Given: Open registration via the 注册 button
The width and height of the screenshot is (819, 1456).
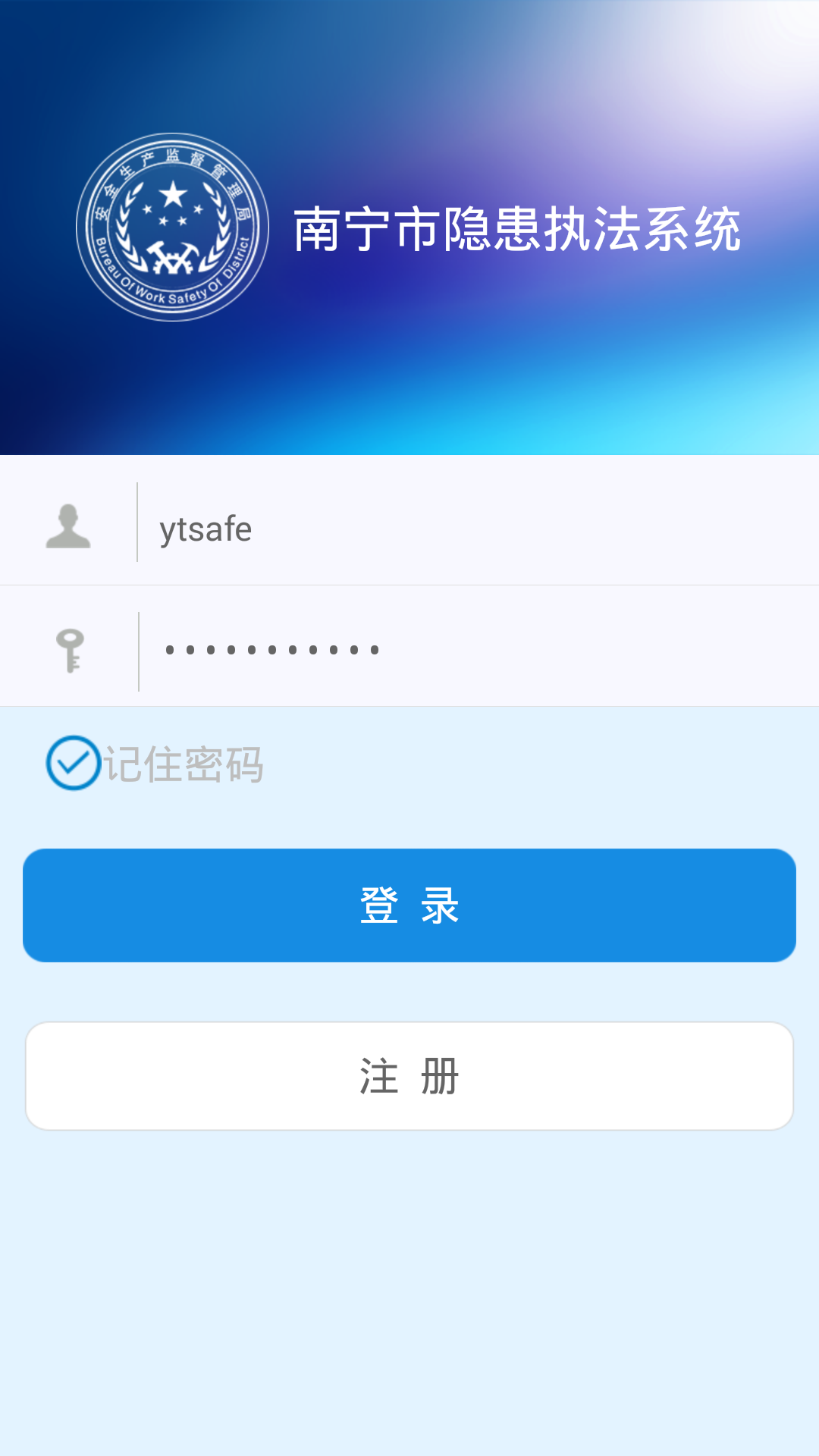Looking at the screenshot, I should [409, 1075].
